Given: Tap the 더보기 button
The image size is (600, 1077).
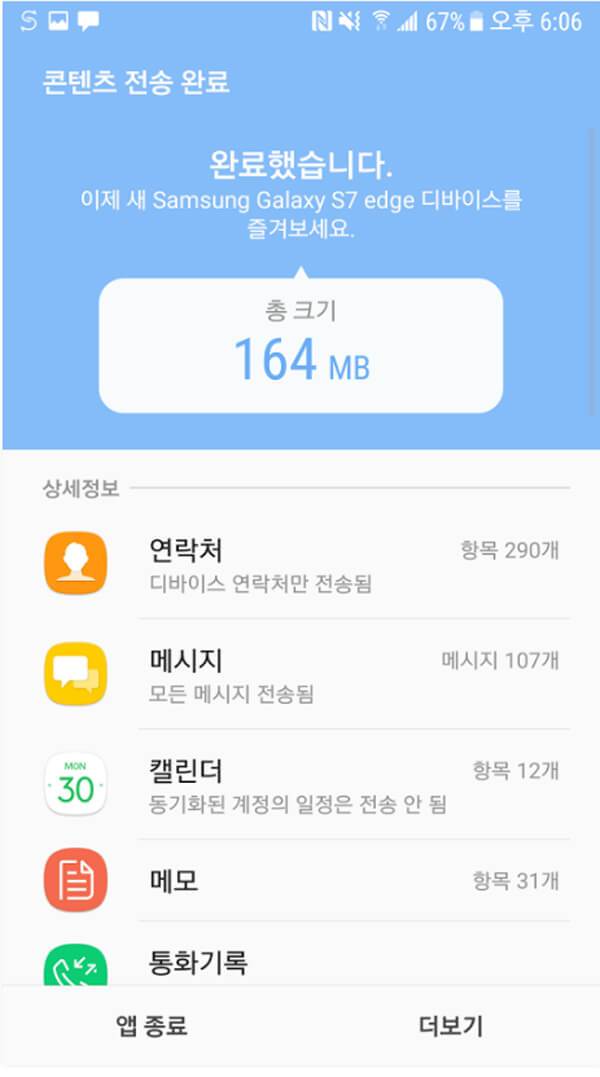Looking at the screenshot, I should pos(450,1026).
